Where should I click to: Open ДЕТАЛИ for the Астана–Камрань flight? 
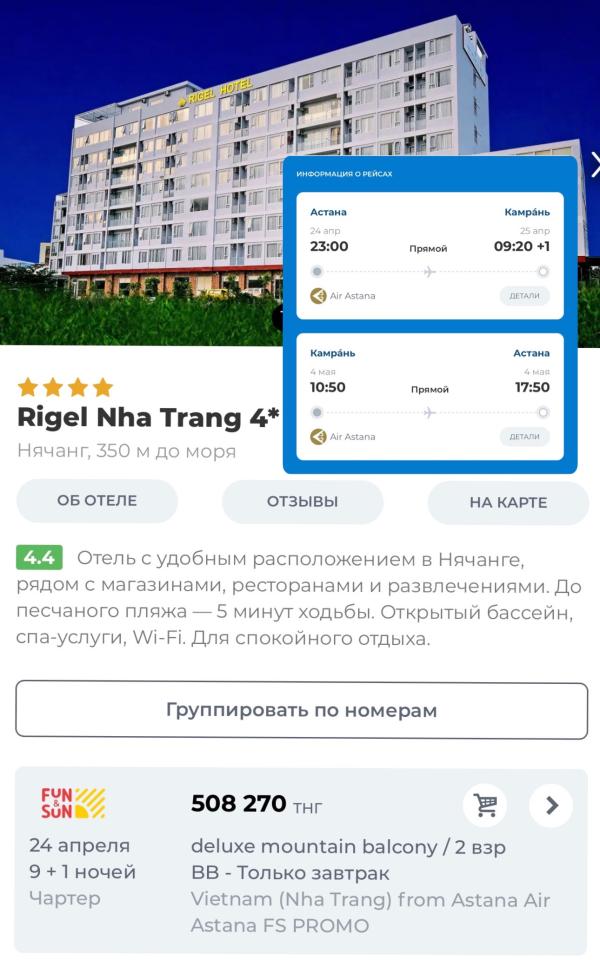click(525, 296)
